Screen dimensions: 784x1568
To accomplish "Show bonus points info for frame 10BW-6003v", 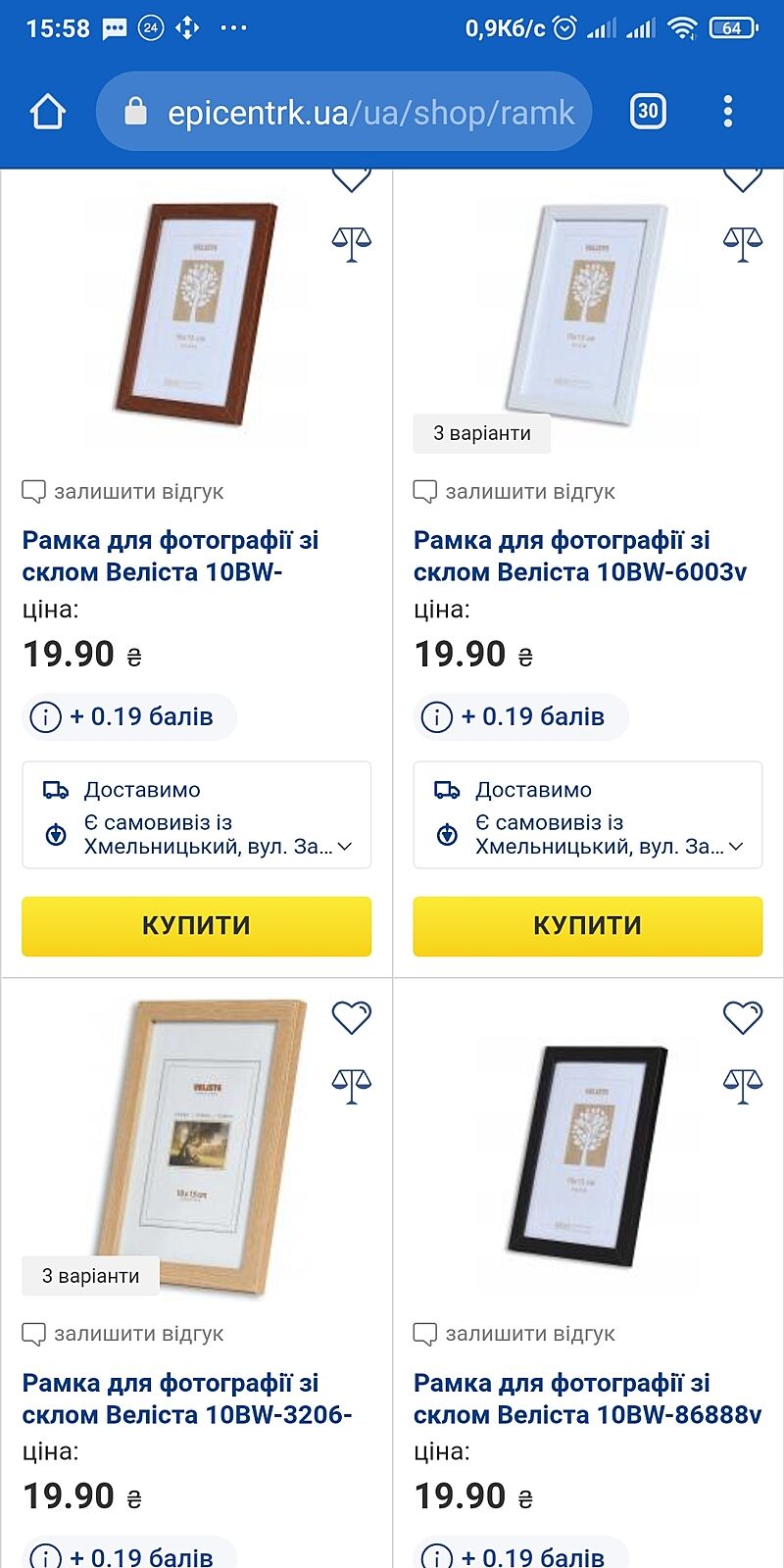I will pos(436,716).
